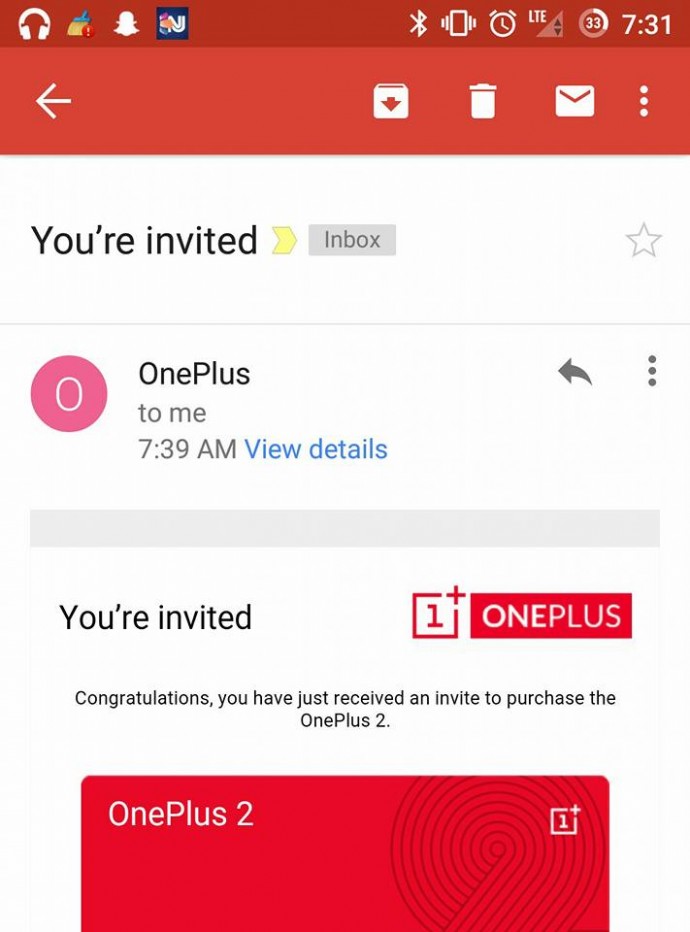Archive this email
Screen dimensions: 690x932
pos(391,101)
